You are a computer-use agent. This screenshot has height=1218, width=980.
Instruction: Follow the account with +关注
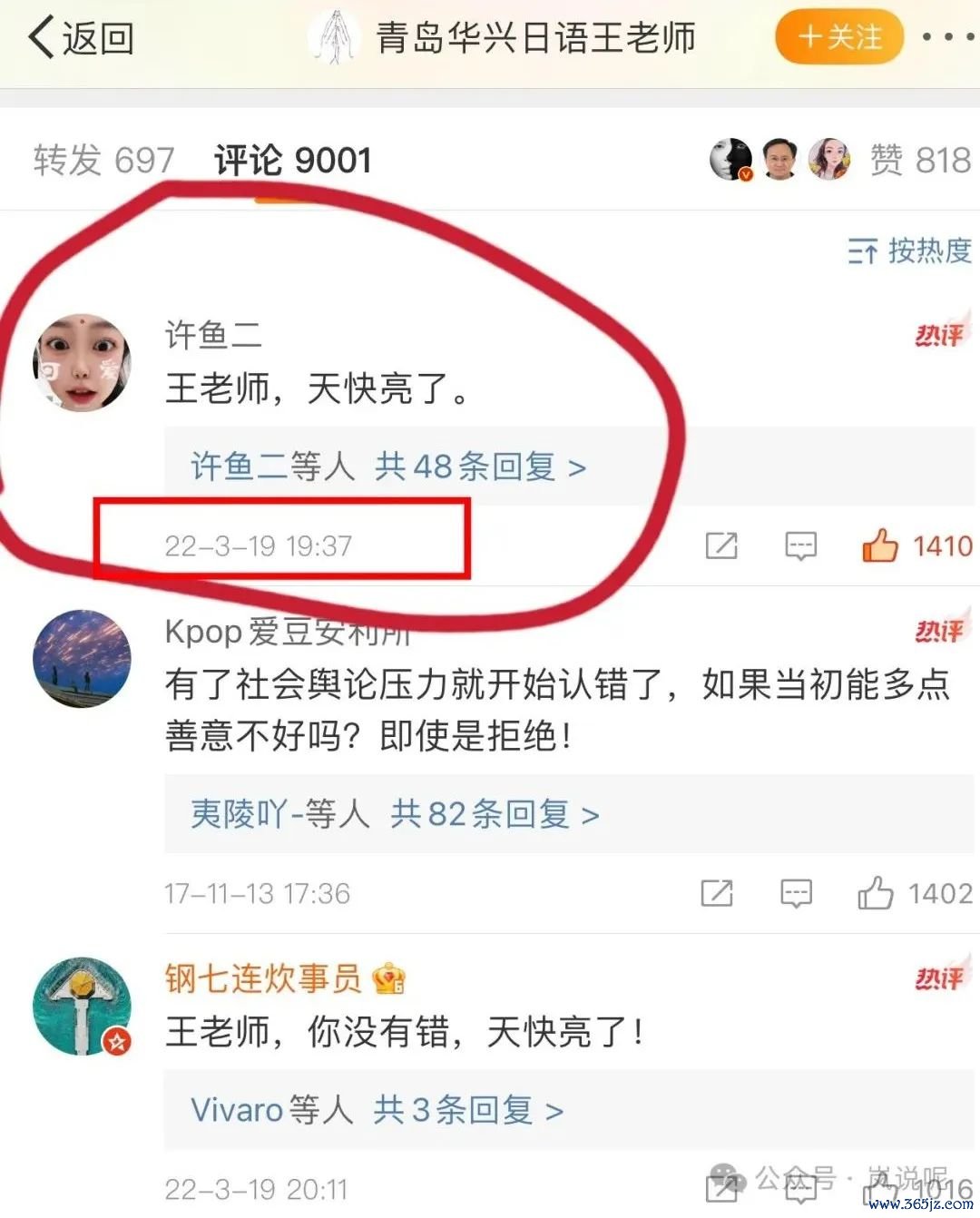839,38
